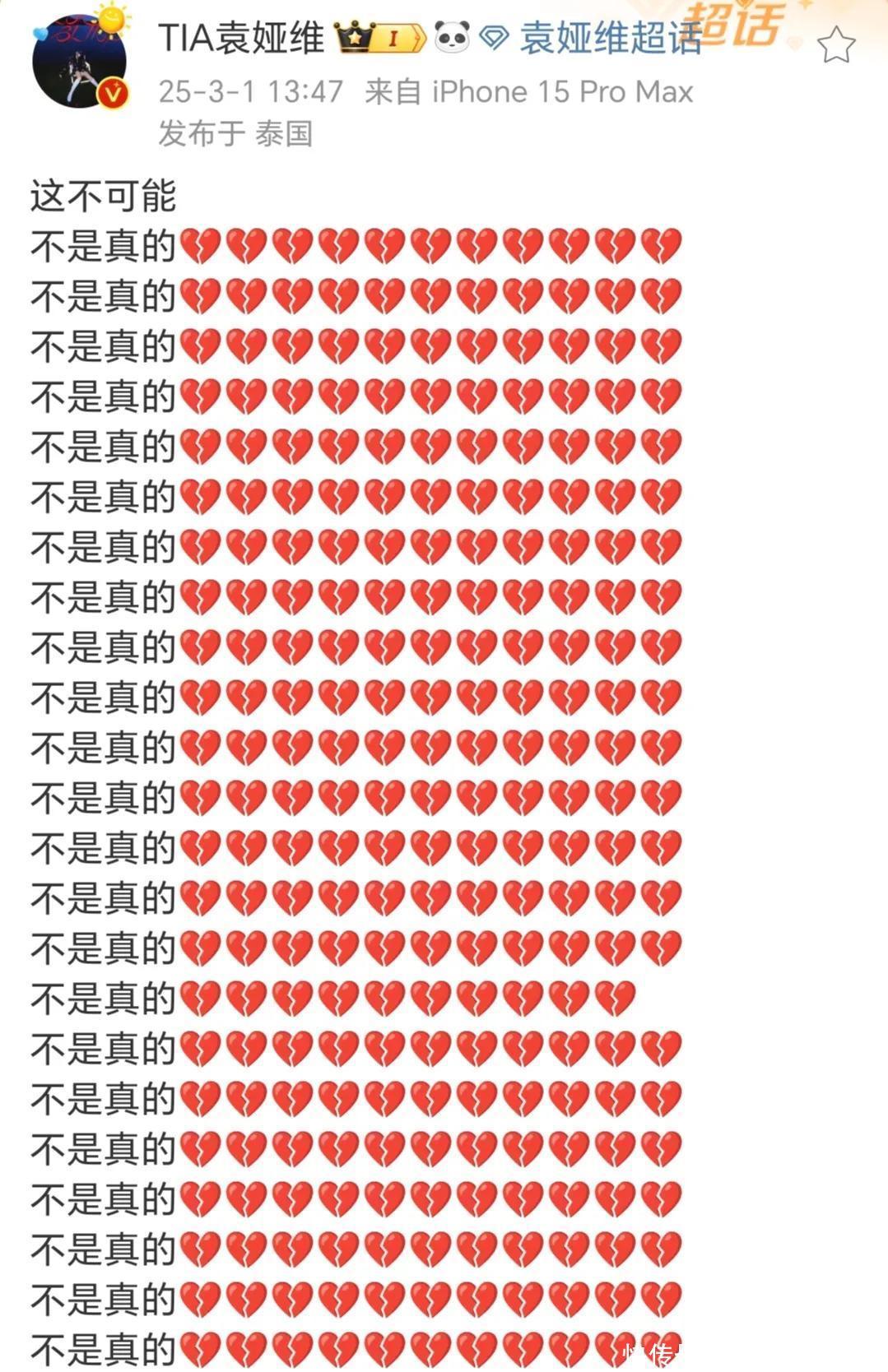The width and height of the screenshot is (888, 1372).
Task: Open the crown membership badge
Action: pyautogui.click(x=379, y=38)
